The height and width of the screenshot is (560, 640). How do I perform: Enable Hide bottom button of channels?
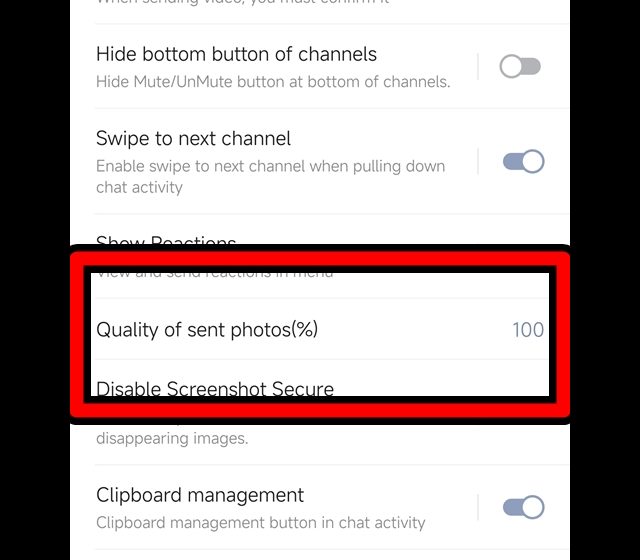(520, 67)
